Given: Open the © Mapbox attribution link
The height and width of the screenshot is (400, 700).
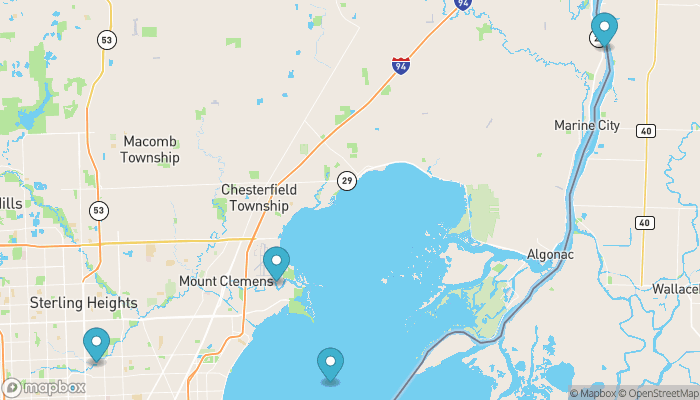Looking at the screenshot, I should [593, 393].
